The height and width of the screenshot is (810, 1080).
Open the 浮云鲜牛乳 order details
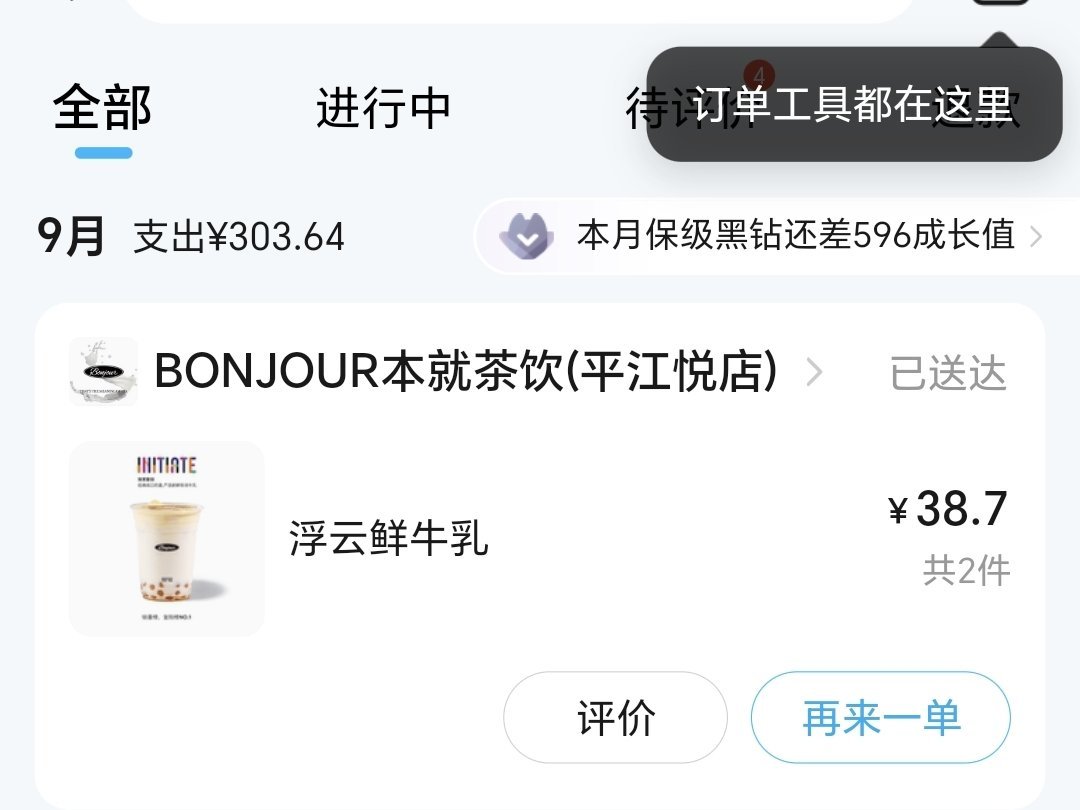click(388, 539)
